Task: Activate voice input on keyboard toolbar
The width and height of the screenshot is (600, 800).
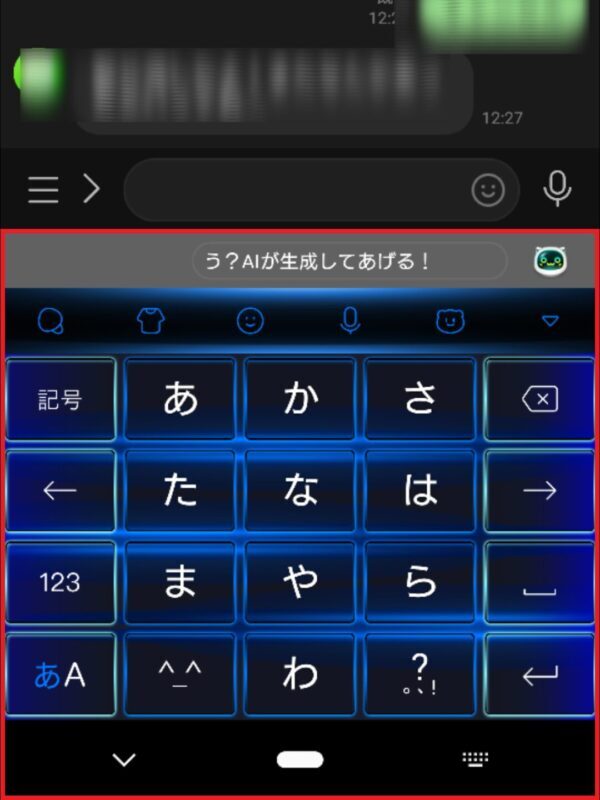Action: (349, 321)
